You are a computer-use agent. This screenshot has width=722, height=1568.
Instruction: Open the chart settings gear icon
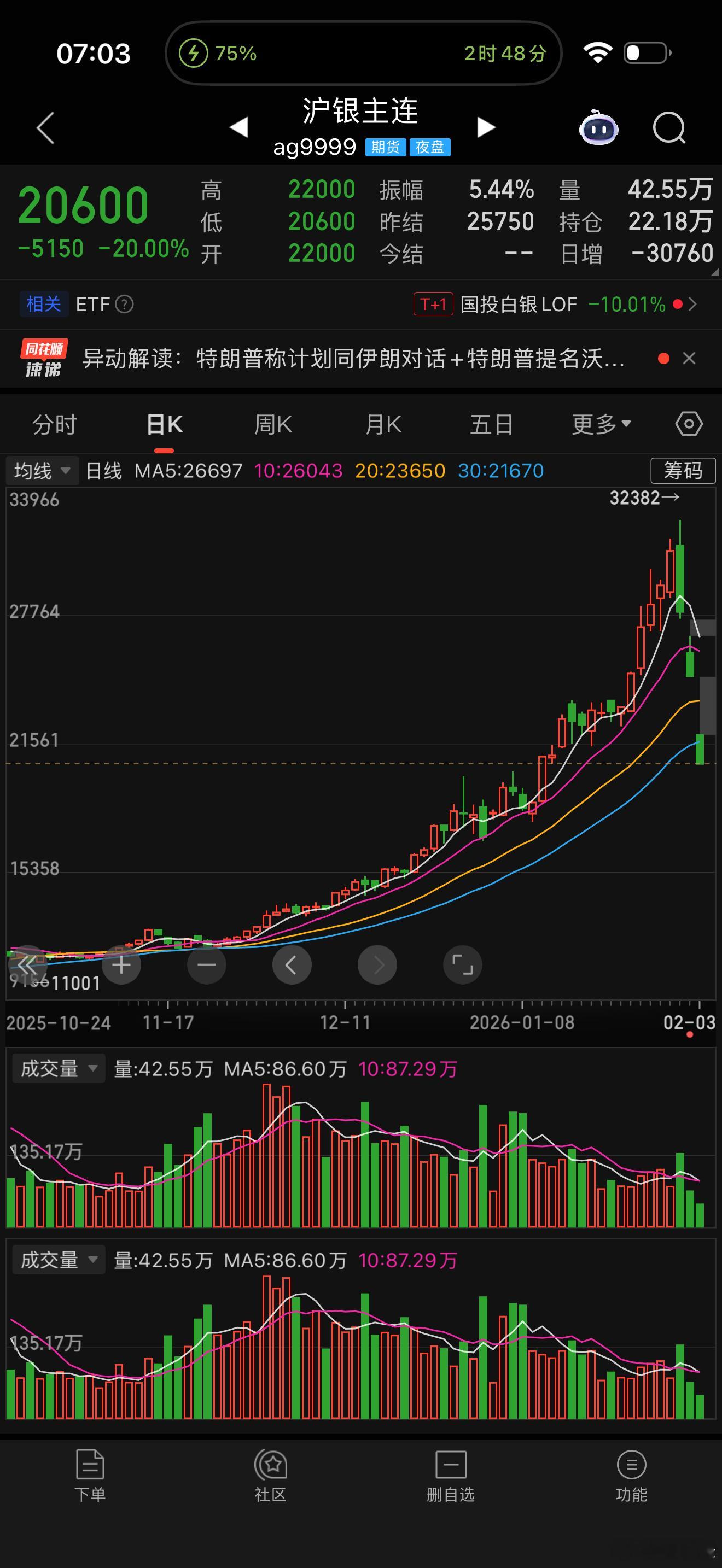(688, 424)
